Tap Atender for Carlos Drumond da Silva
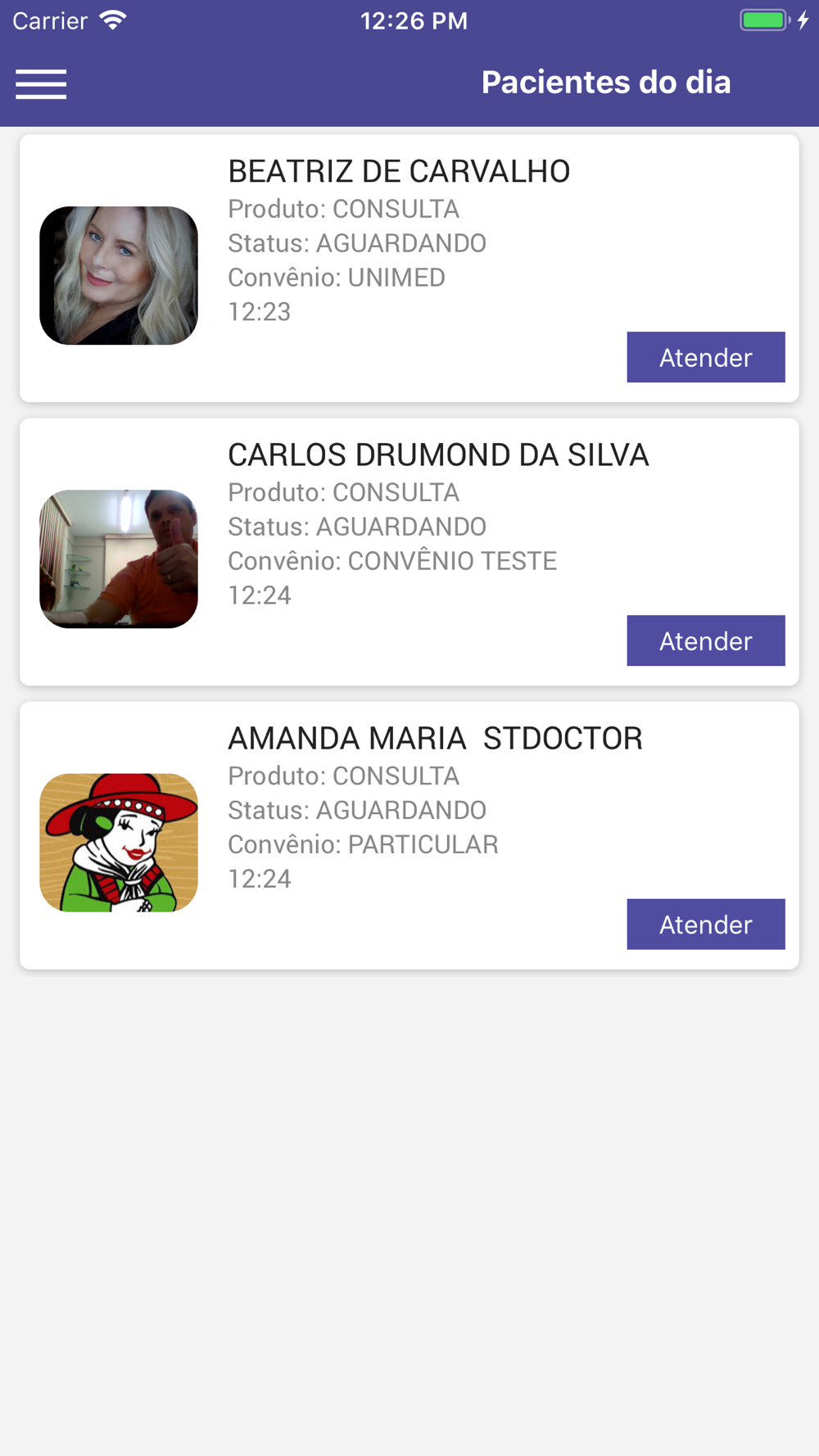The height and width of the screenshot is (1456, 819). 705,640
